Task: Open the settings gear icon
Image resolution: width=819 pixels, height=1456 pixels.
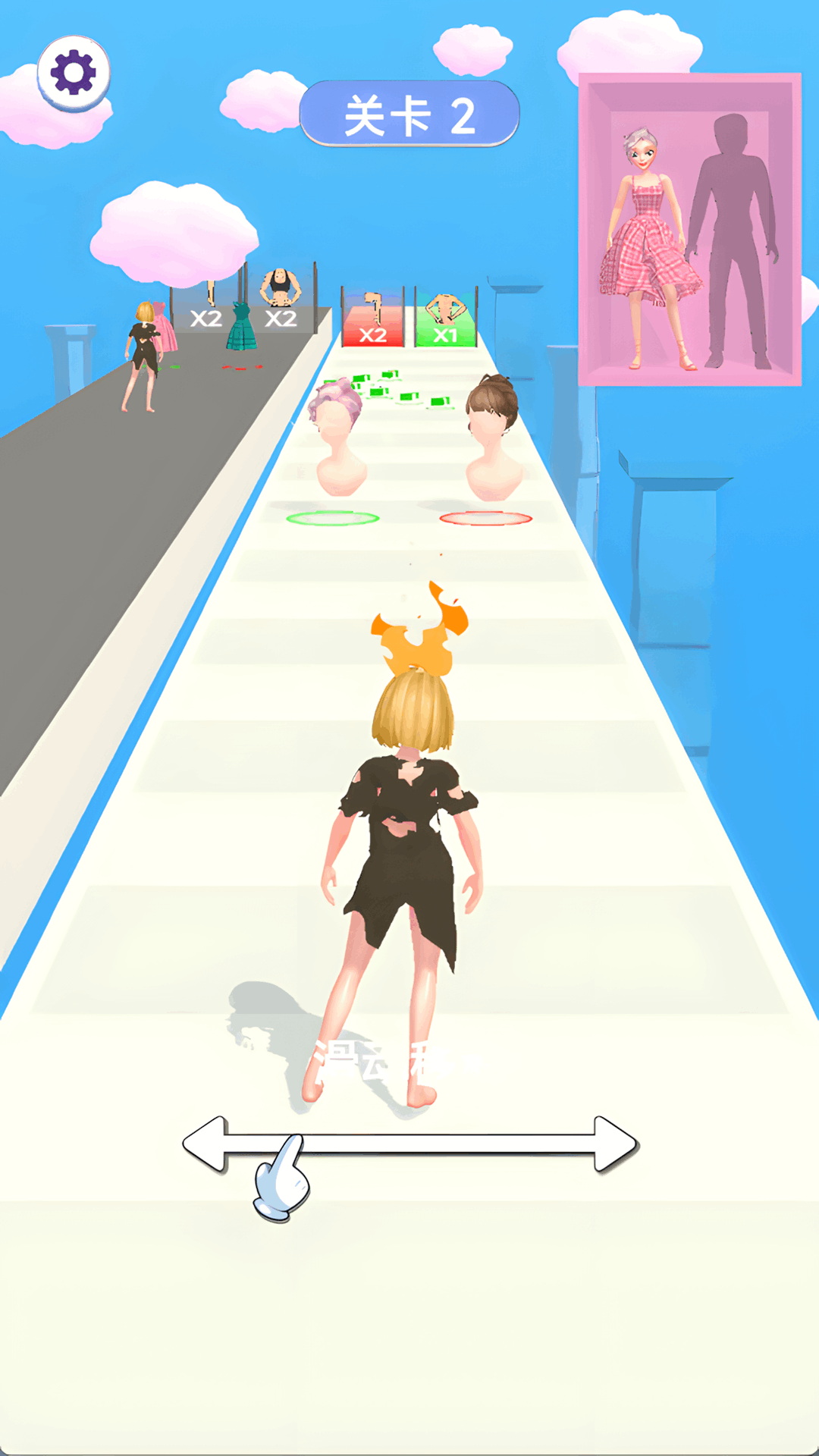Action: click(x=74, y=73)
